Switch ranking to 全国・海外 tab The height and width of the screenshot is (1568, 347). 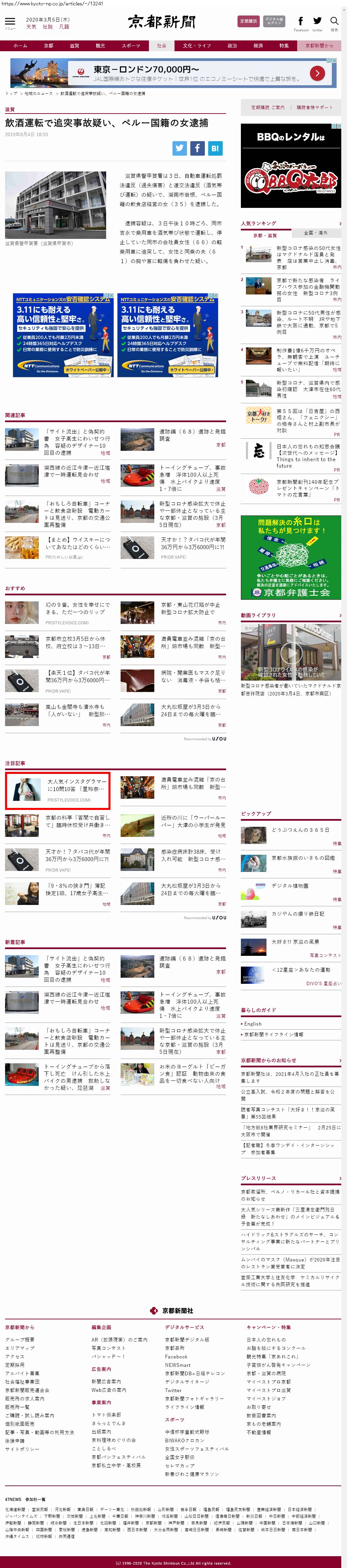(315, 232)
